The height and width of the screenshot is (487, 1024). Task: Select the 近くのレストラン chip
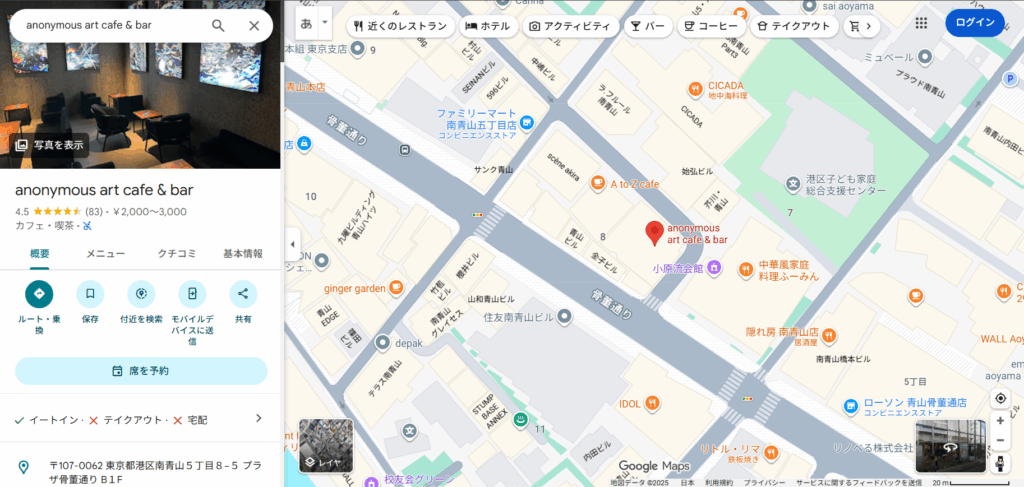point(399,26)
